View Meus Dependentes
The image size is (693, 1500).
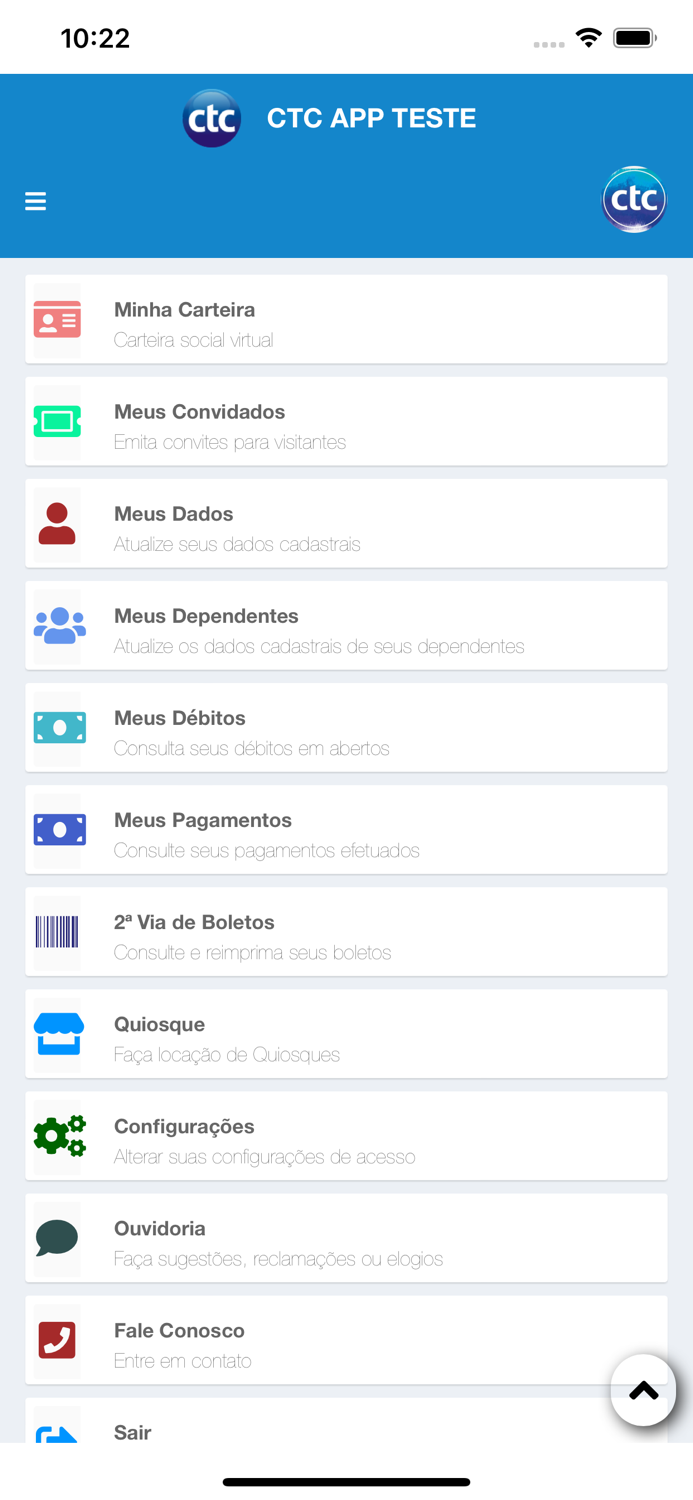coord(346,626)
